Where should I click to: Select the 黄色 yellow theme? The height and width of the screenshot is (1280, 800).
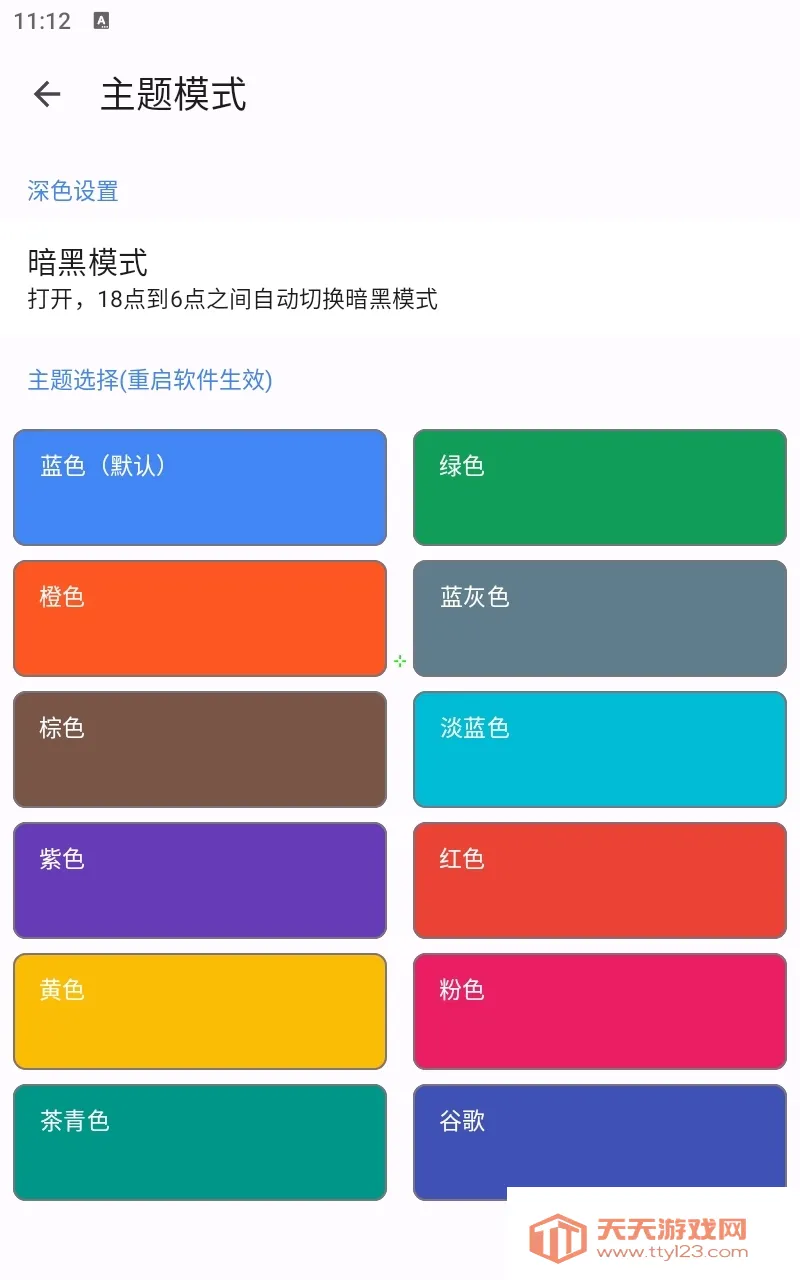coord(200,1011)
